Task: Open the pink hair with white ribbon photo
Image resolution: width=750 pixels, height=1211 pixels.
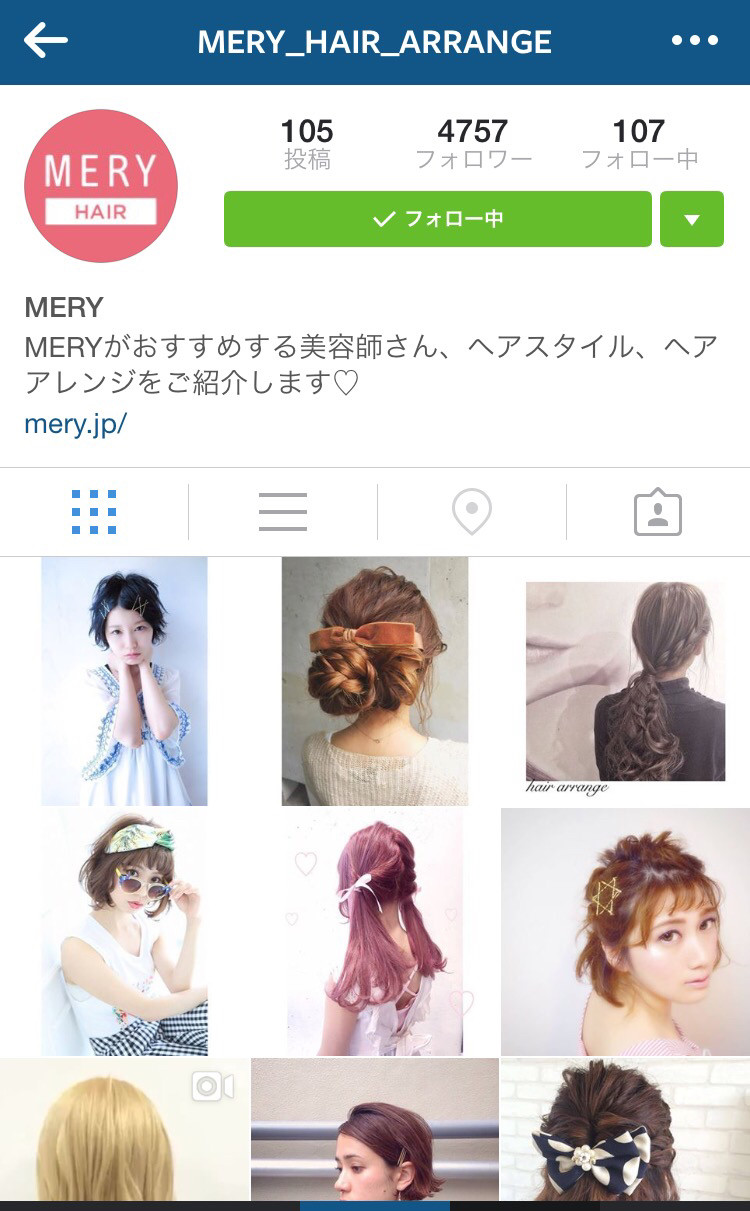Action: point(375,932)
